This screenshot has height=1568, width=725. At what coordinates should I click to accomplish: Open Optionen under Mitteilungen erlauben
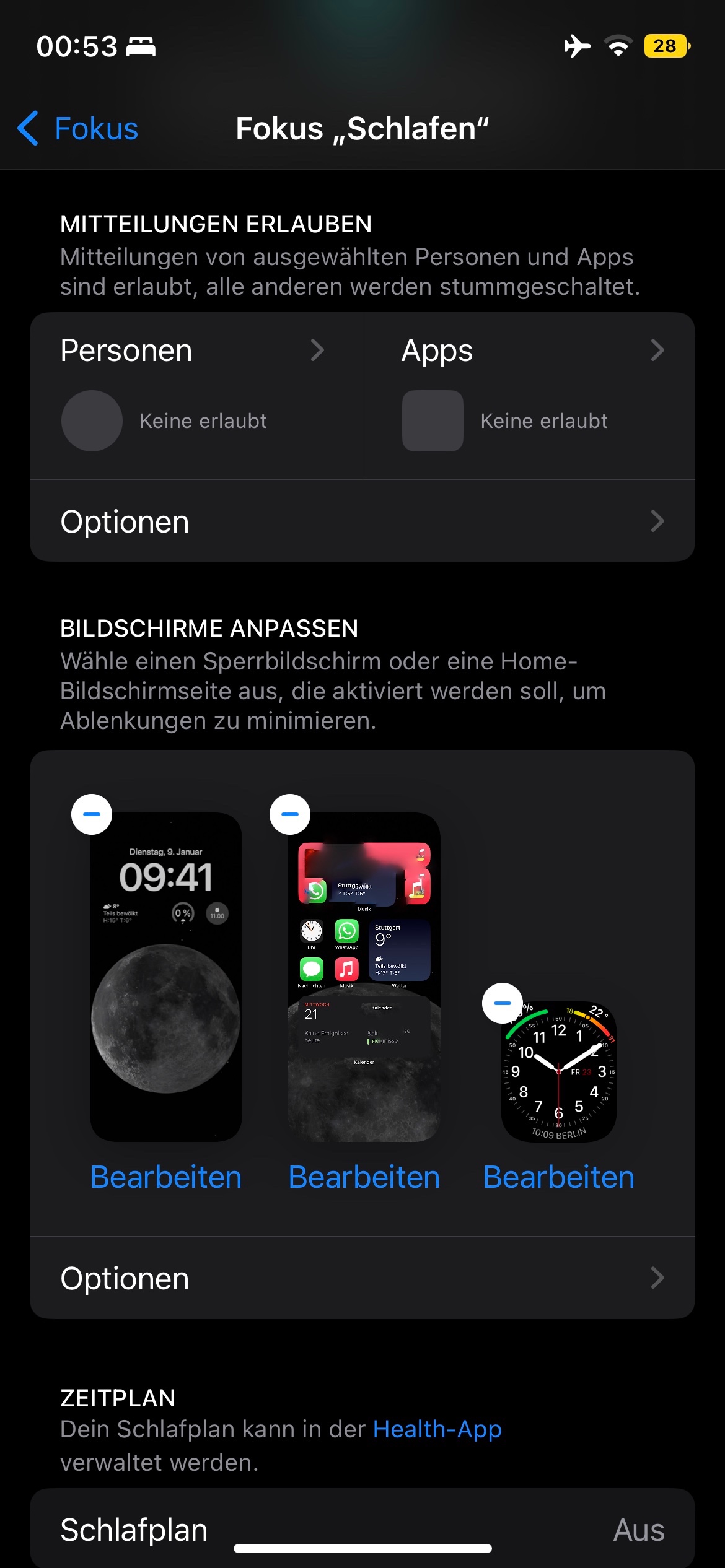(x=362, y=521)
